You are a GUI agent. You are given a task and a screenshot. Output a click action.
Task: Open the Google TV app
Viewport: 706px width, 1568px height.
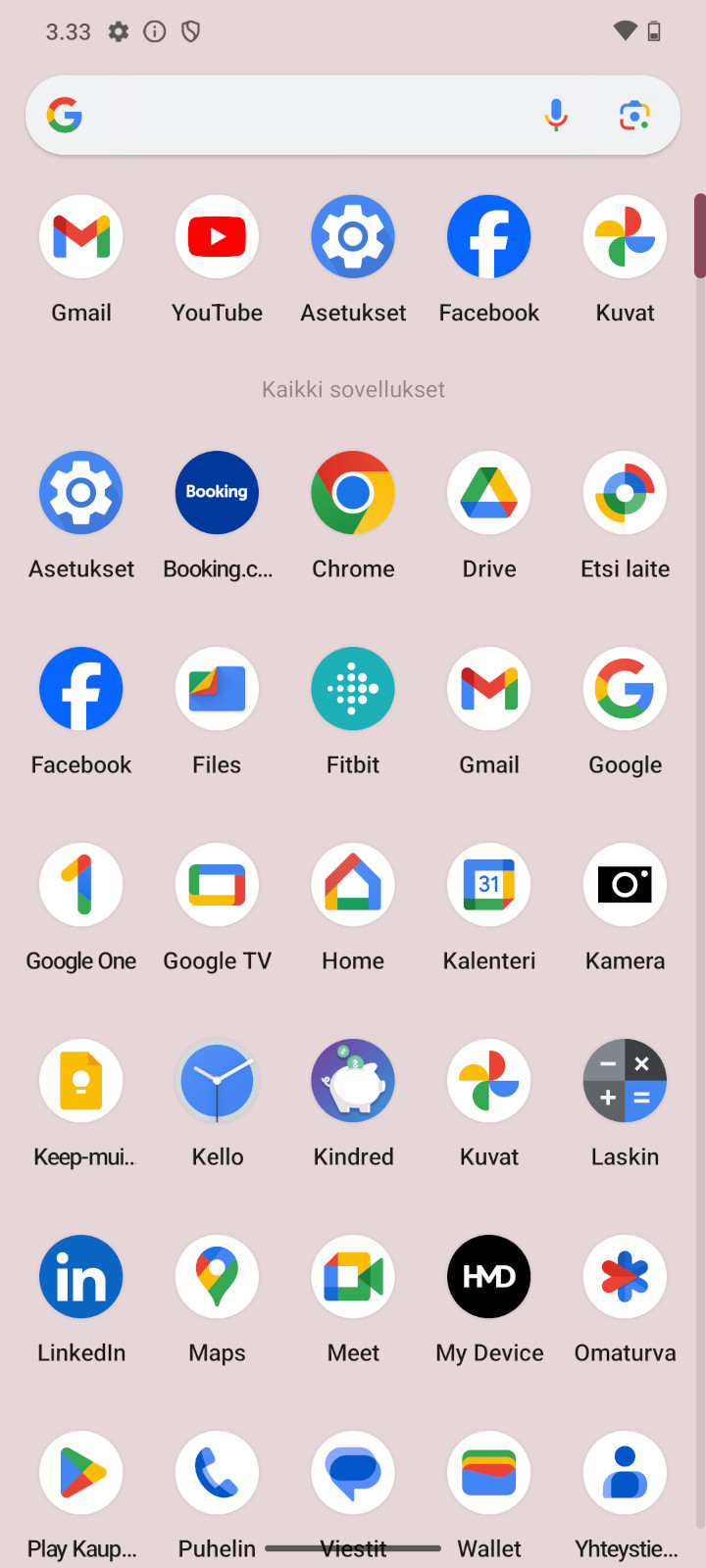[217, 885]
